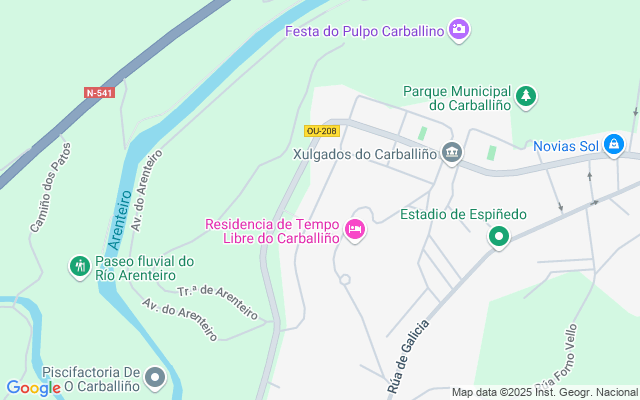The width and height of the screenshot is (640, 400).
Task: Select the Estadio de Espiñedo pin
Action: tap(499, 237)
